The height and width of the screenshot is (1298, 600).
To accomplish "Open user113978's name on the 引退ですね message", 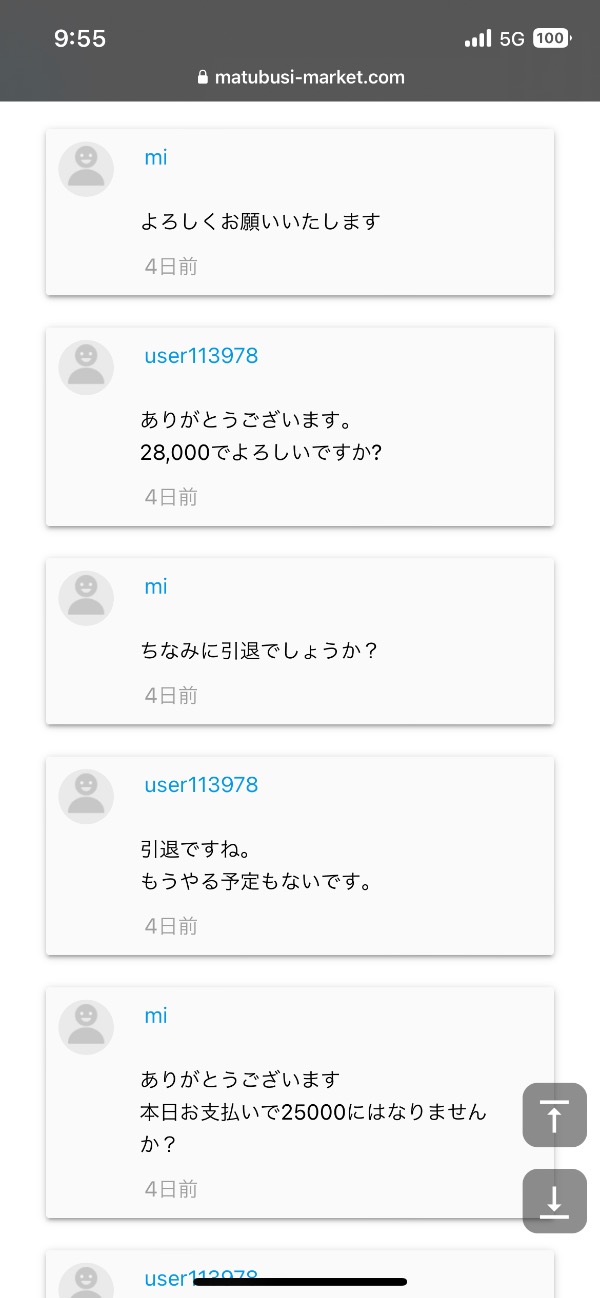I will tap(201, 785).
